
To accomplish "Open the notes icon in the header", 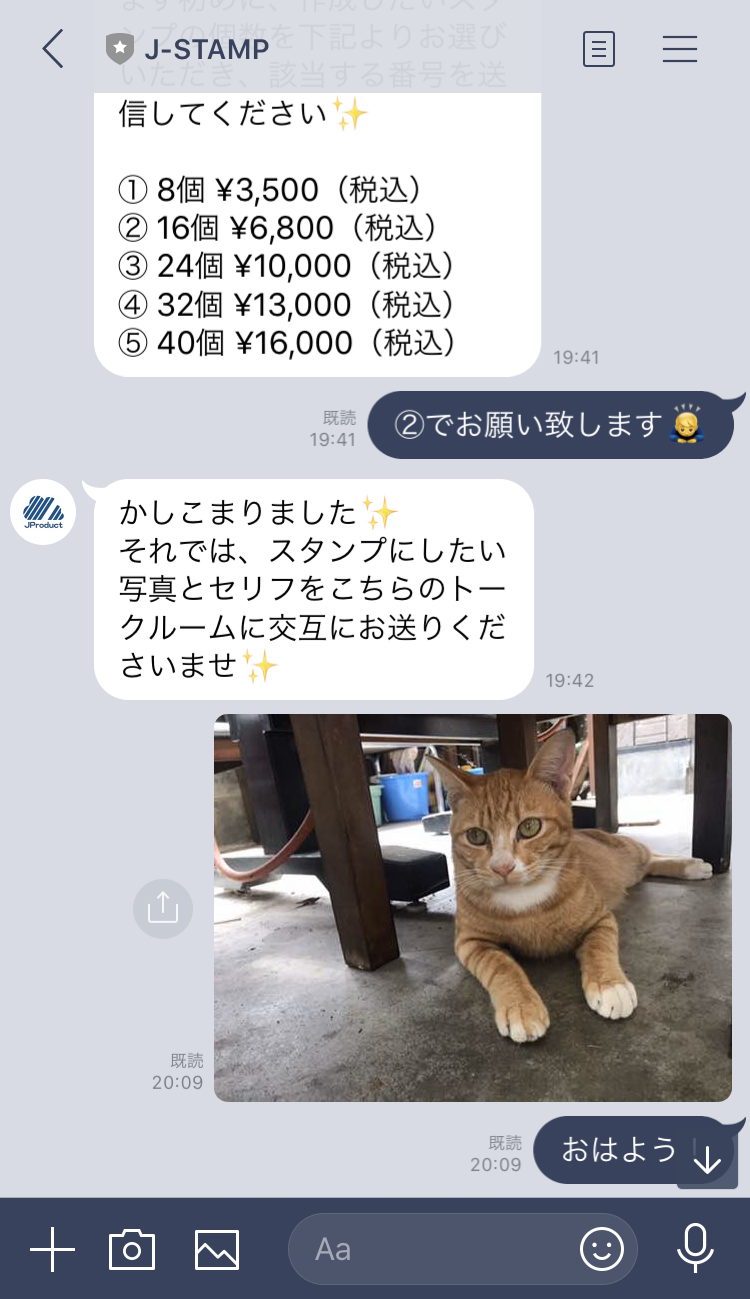I will (x=599, y=48).
